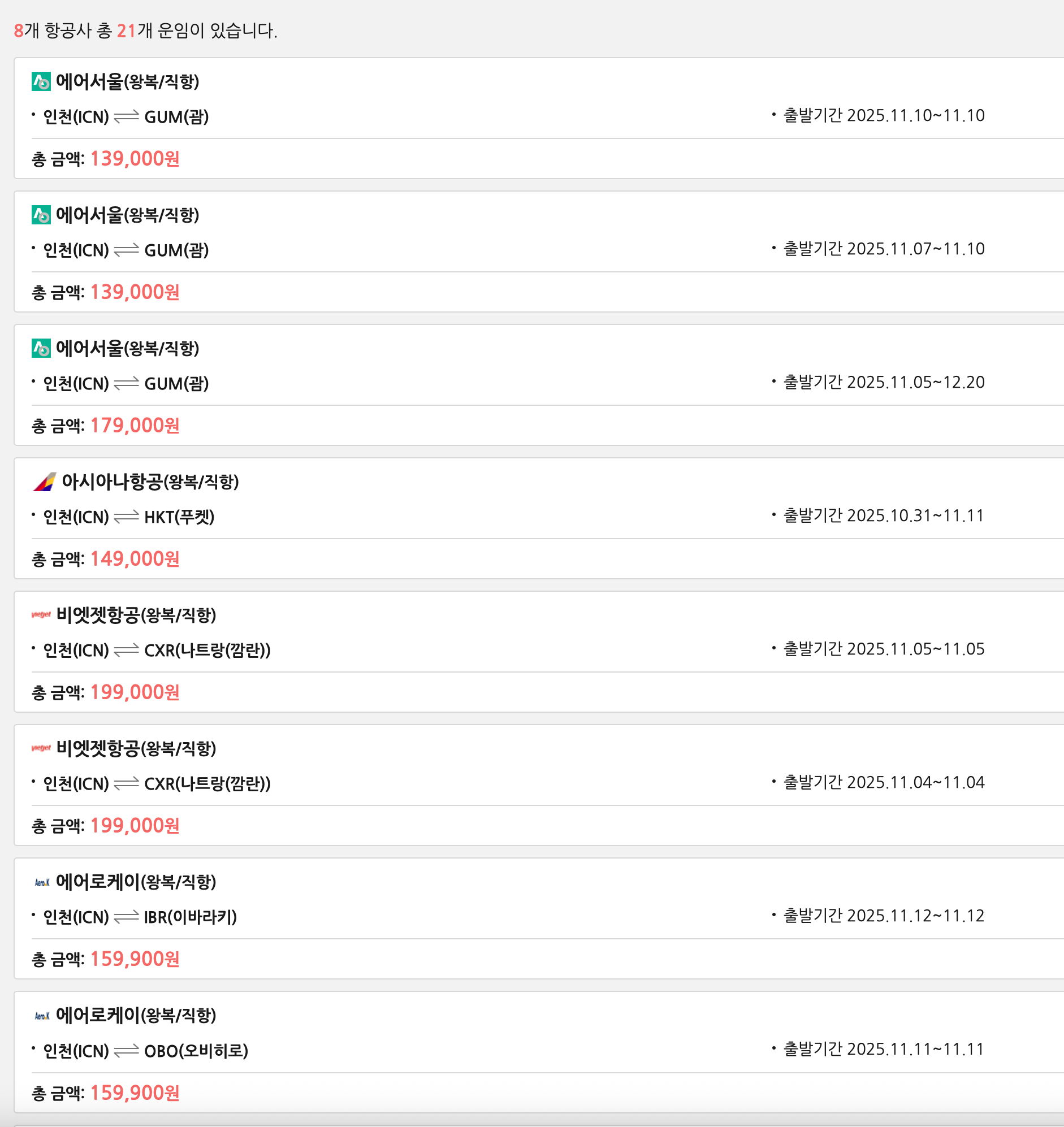Select Vietjet Nha Trang fare departing 2025.11.04
The width and height of the screenshot is (1064, 1127).
pyautogui.click(x=539, y=785)
